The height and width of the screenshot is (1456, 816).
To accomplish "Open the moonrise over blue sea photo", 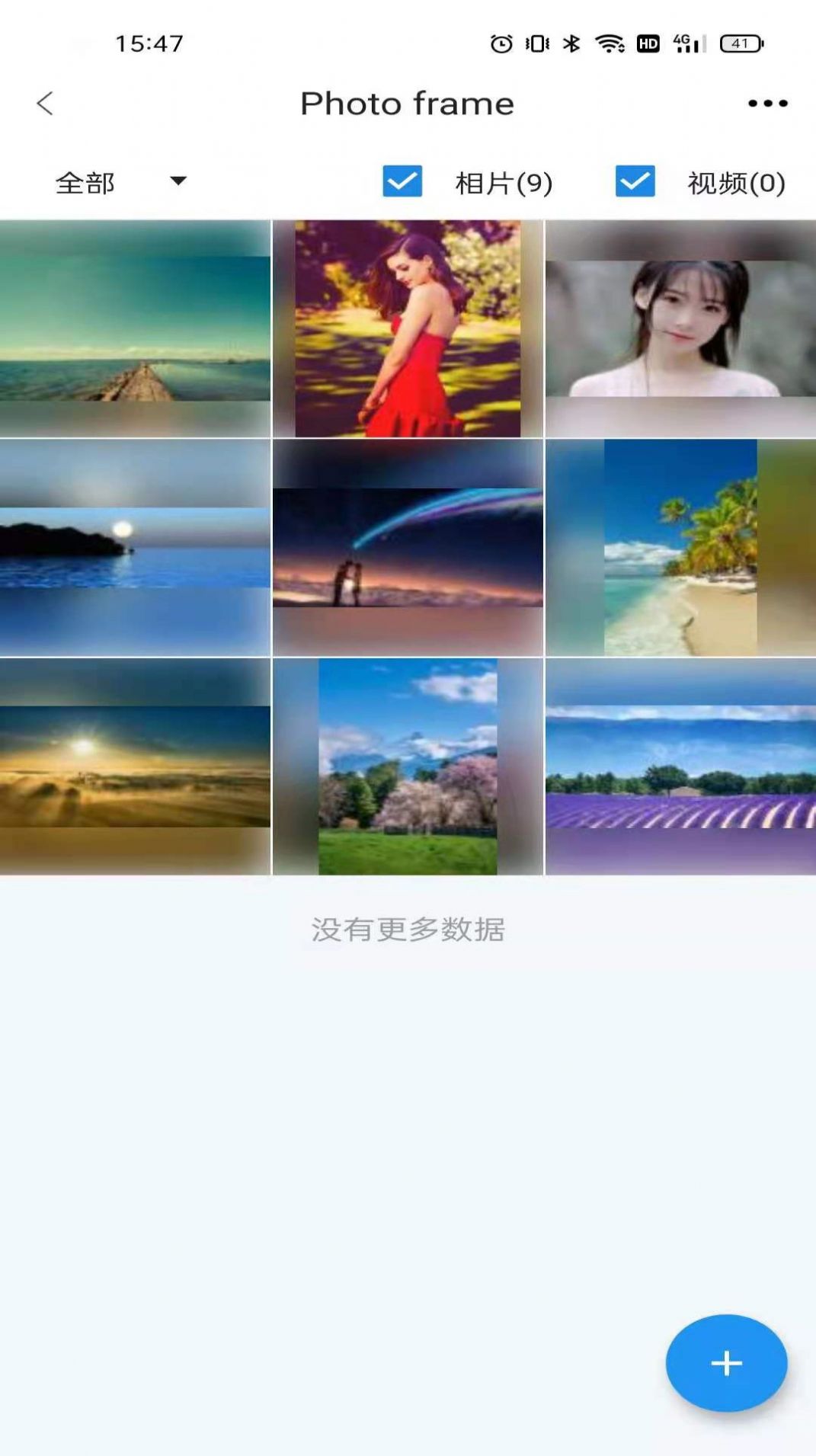I will tap(135, 547).
